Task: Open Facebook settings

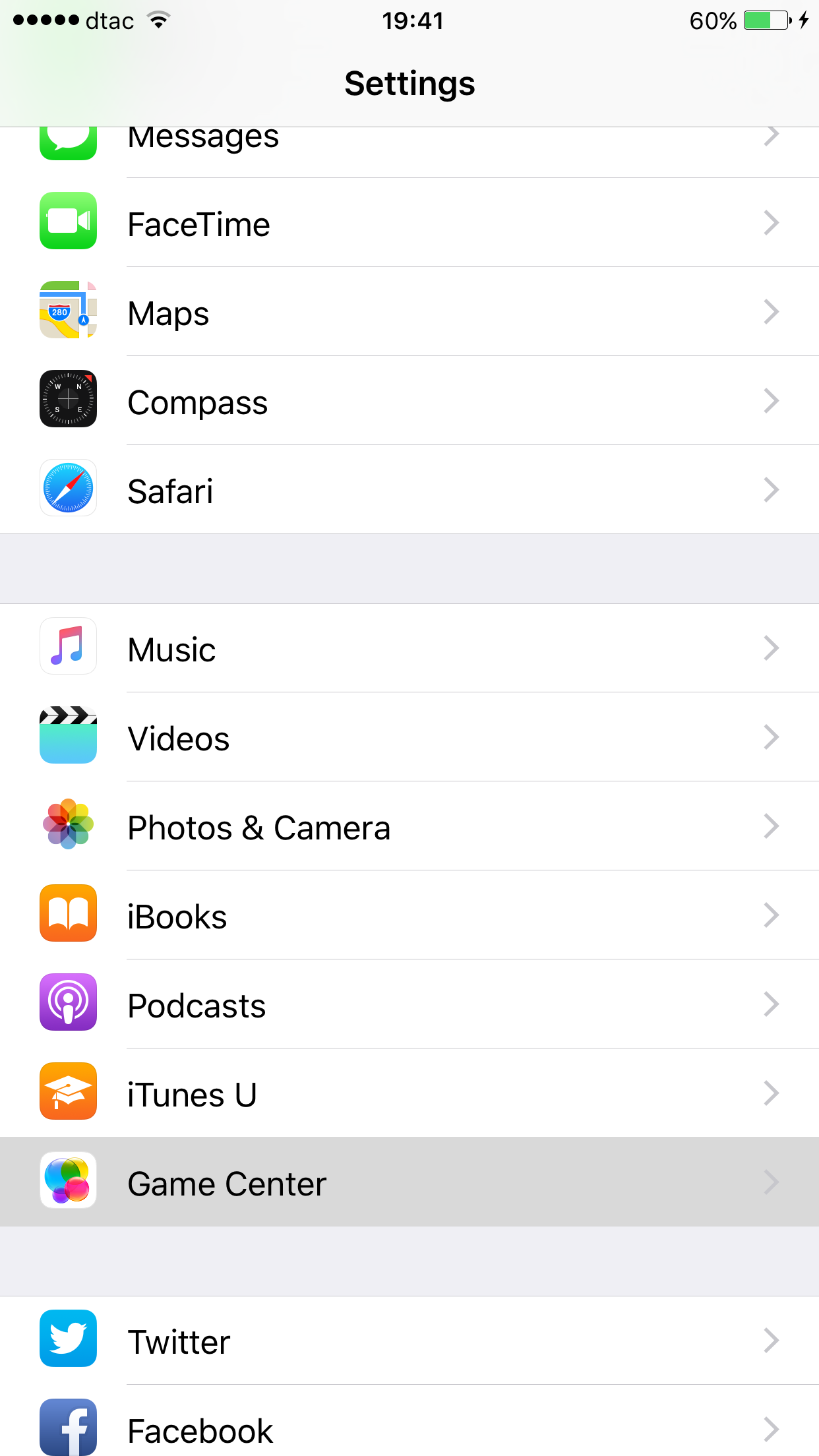Action: pos(409,1420)
